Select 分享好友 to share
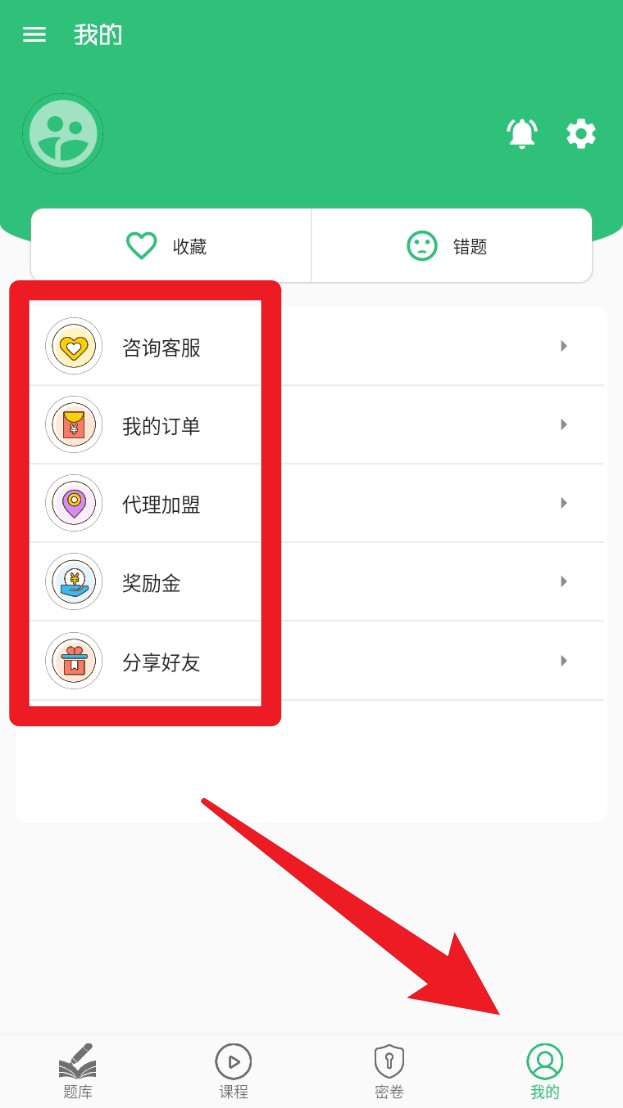The height and width of the screenshot is (1108, 623). tap(312, 662)
